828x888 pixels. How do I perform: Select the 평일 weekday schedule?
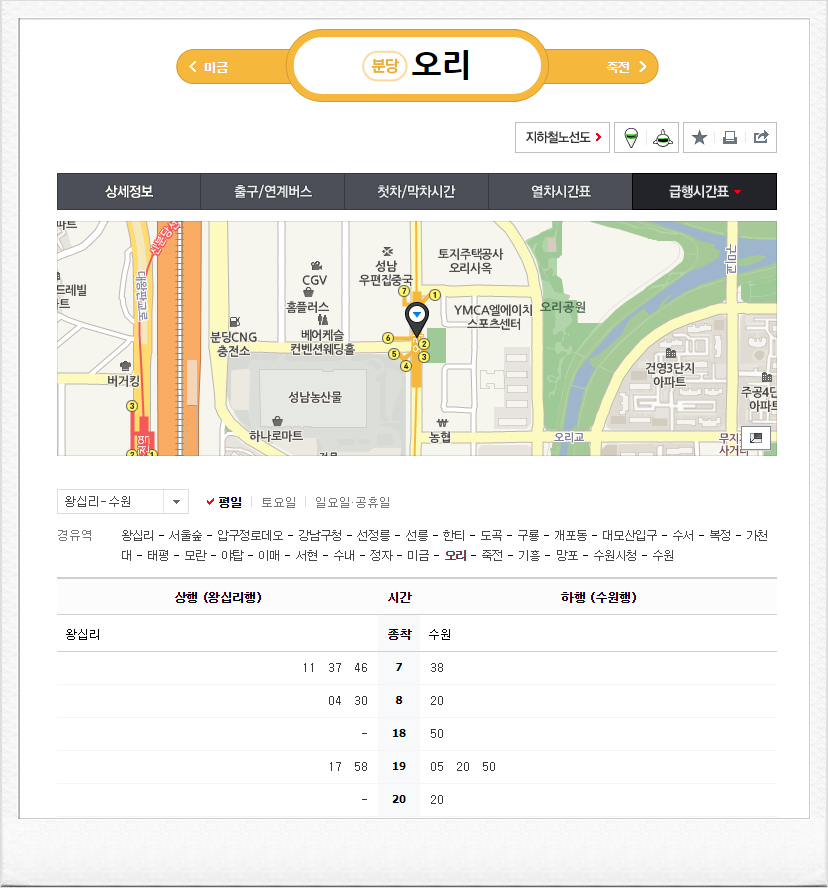(224, 502)
